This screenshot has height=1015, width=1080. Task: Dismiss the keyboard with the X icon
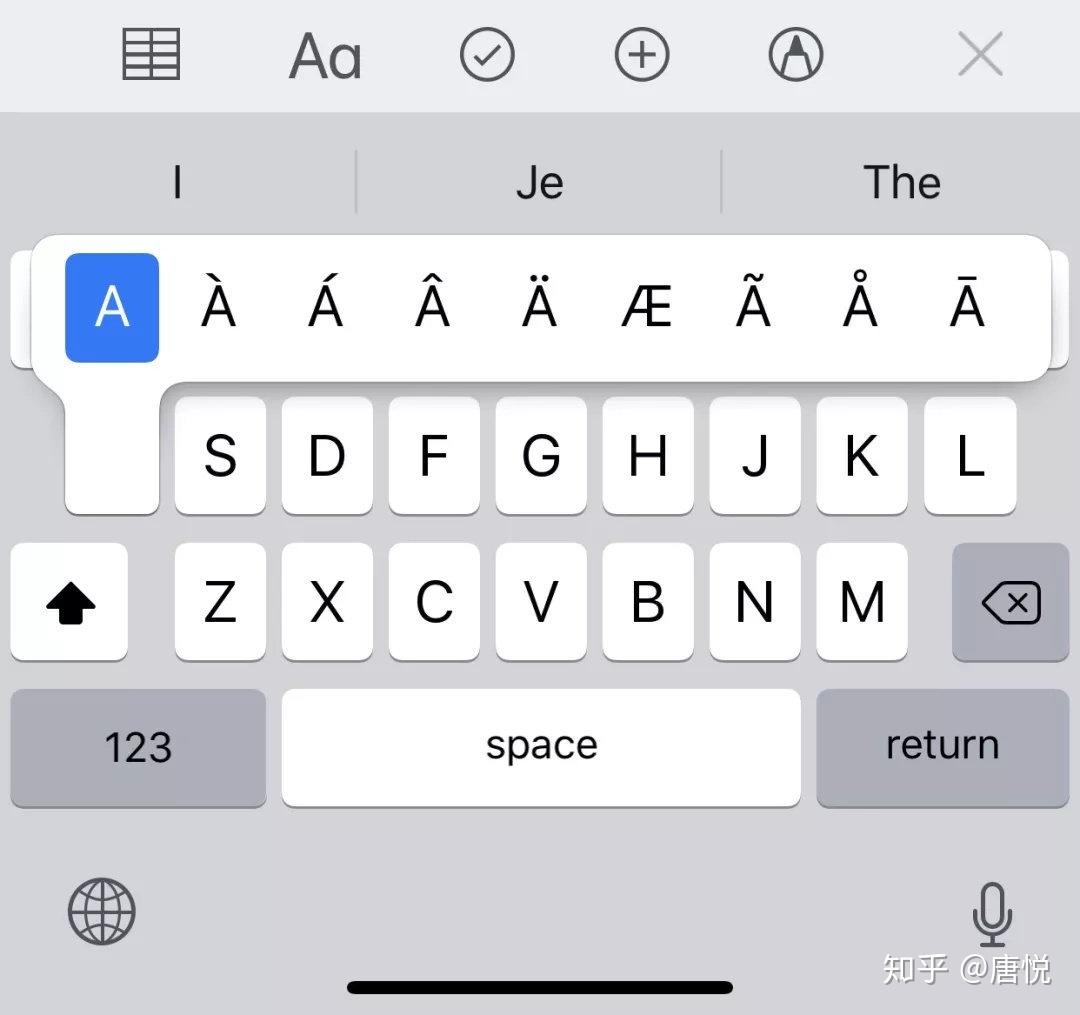980,55
